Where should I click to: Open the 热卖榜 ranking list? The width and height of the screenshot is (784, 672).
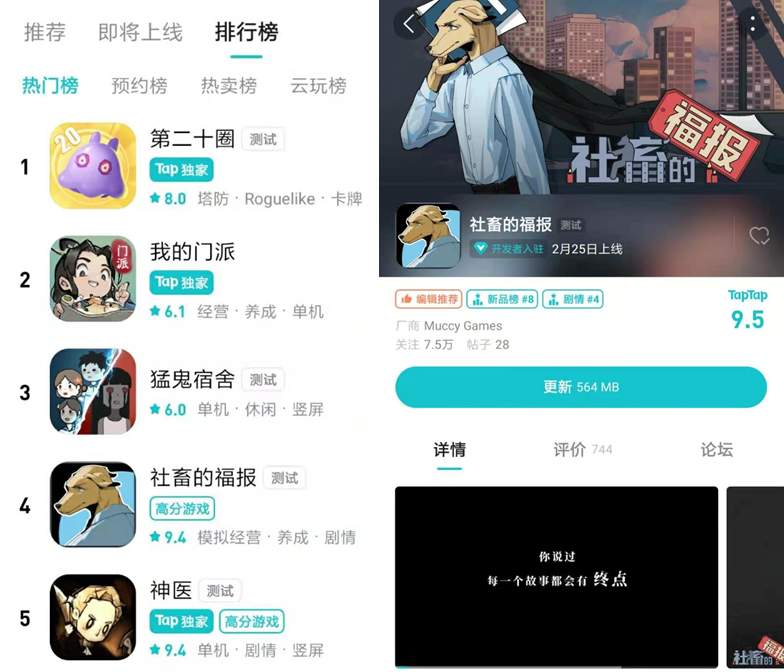(228, 86)
